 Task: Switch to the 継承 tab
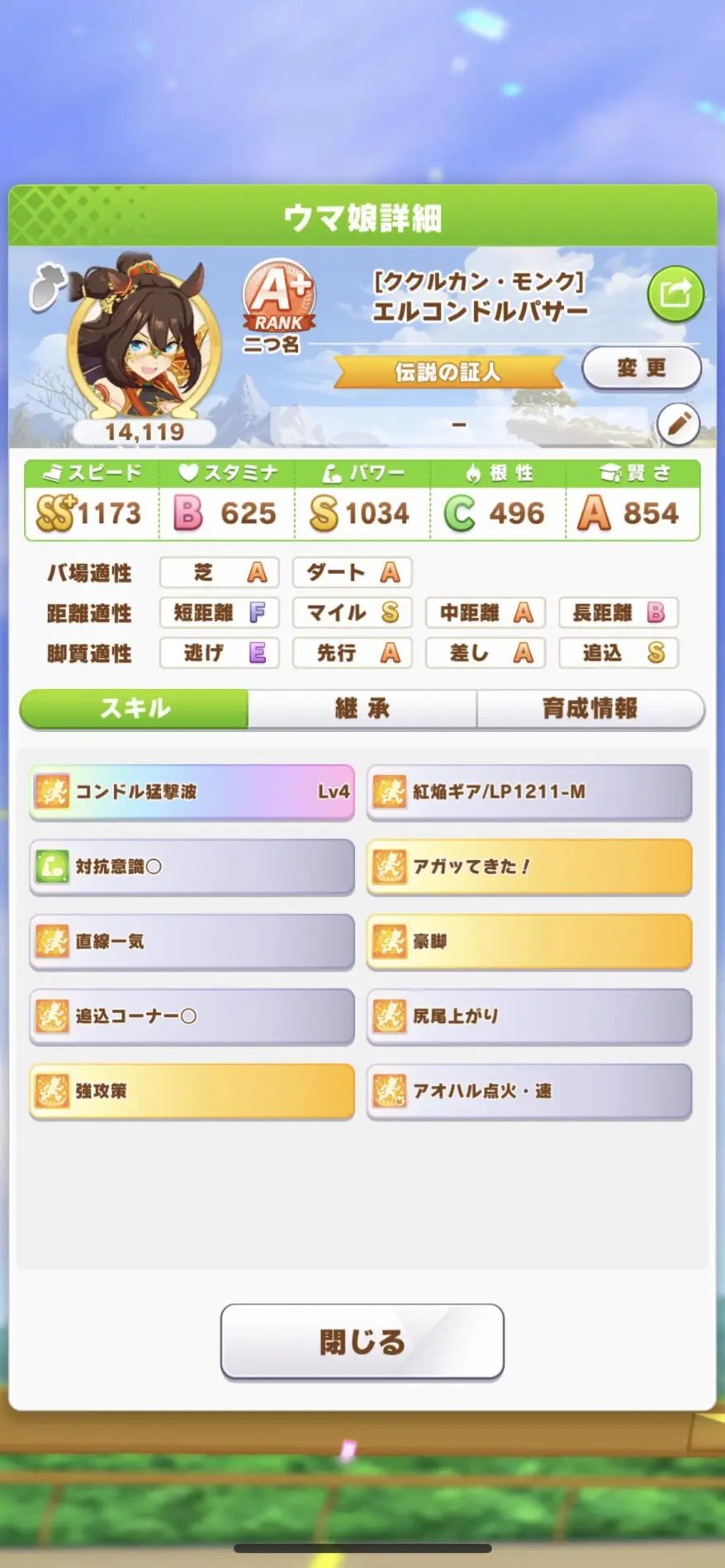pos(362,708)
